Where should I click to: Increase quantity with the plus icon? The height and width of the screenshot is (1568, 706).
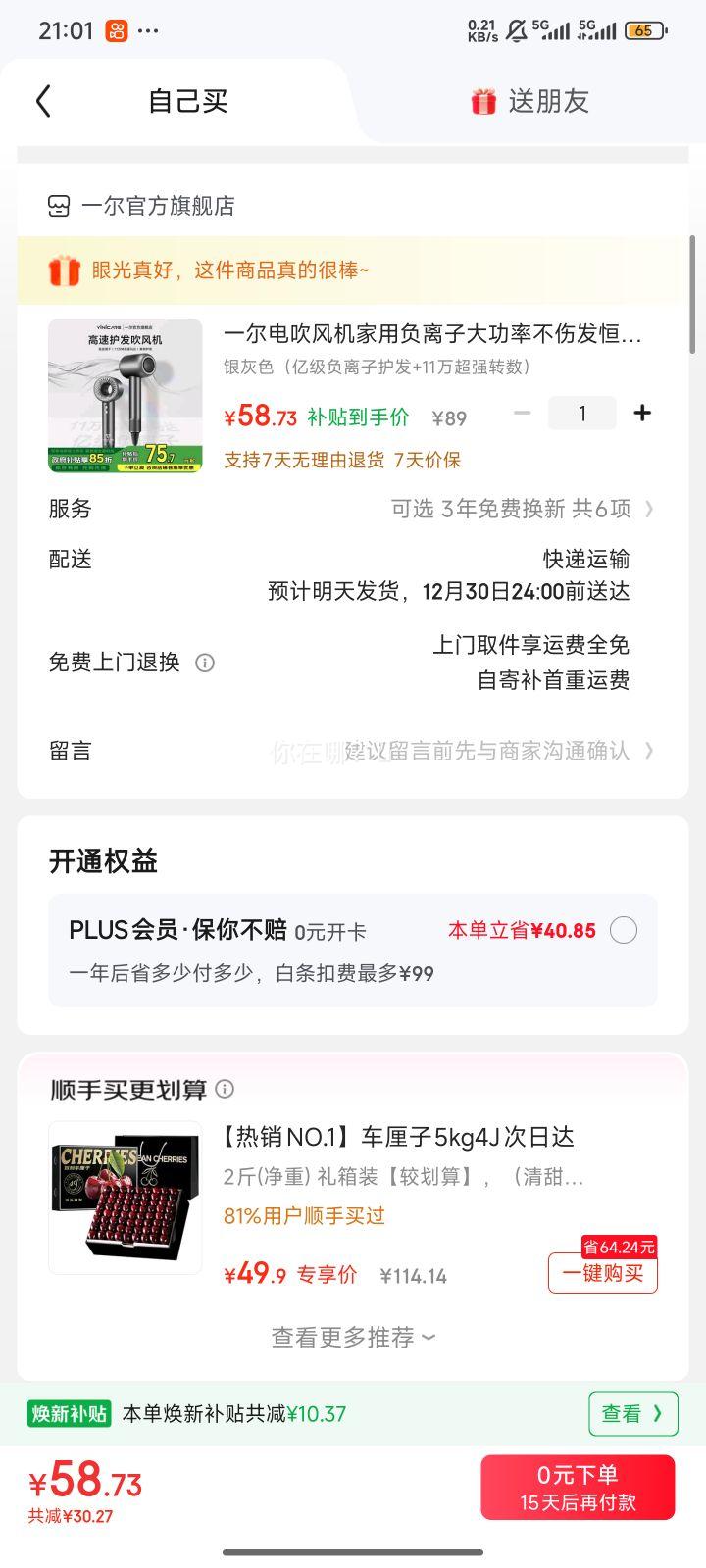(x=642, y=413)
